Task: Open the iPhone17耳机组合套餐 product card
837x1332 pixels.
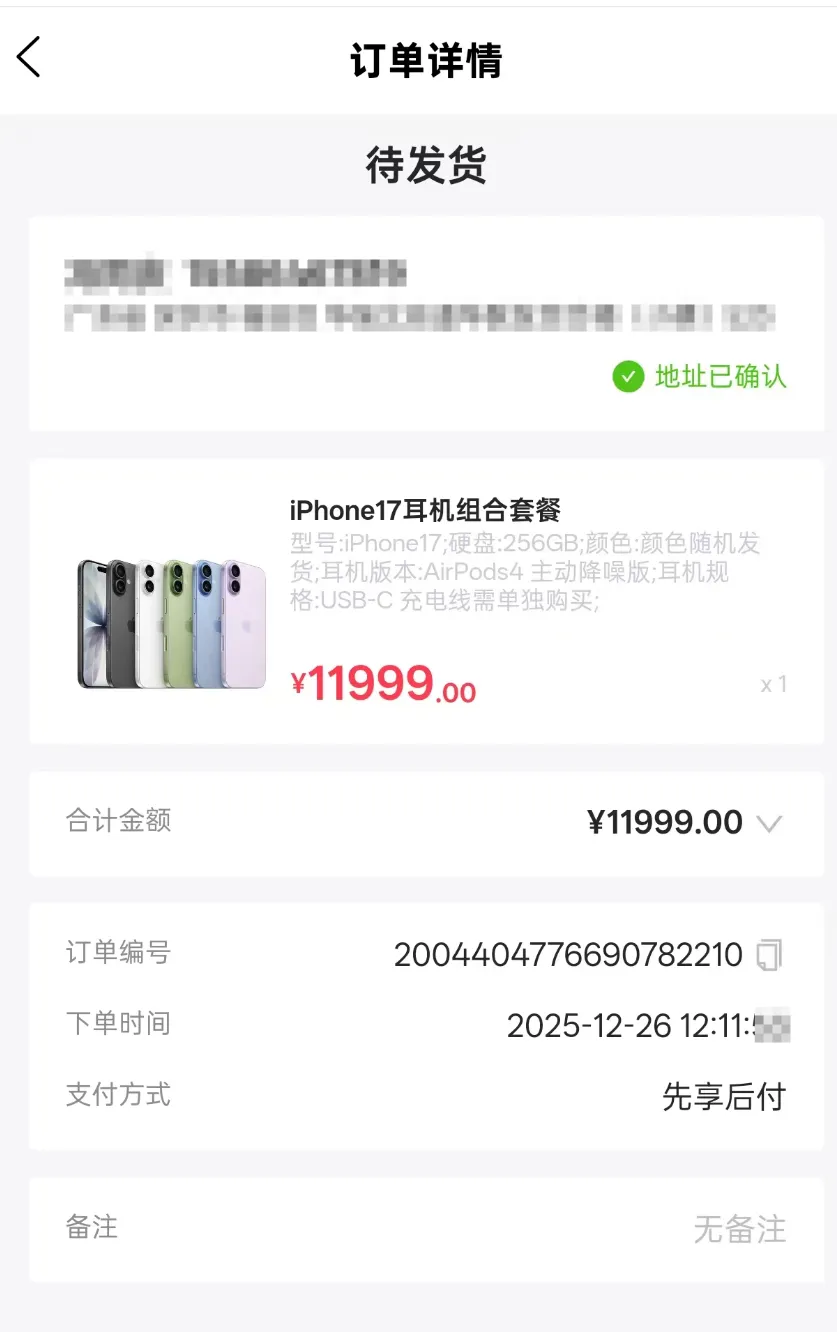Action: [x=425, y=600]
